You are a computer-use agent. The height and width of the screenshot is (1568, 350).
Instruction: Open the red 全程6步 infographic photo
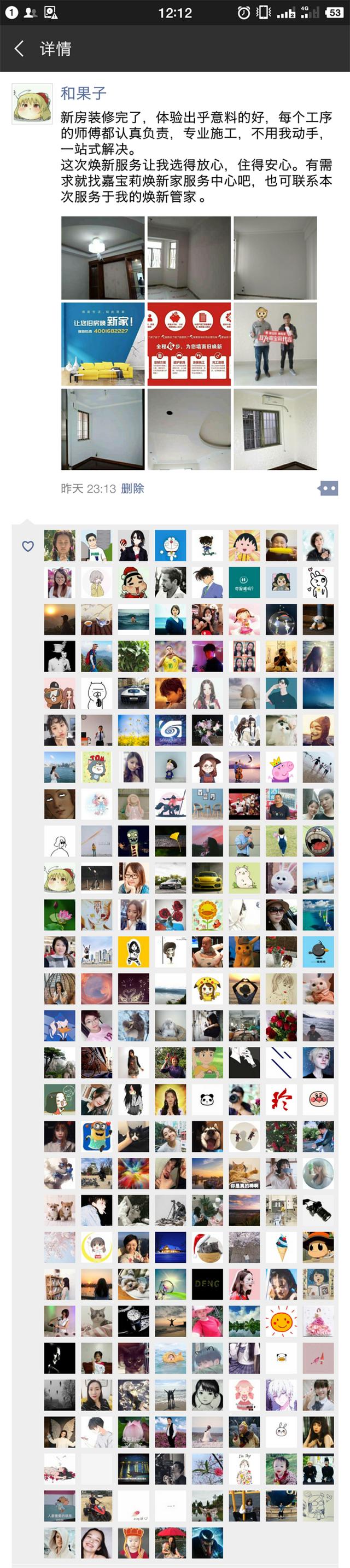point(189,344)
